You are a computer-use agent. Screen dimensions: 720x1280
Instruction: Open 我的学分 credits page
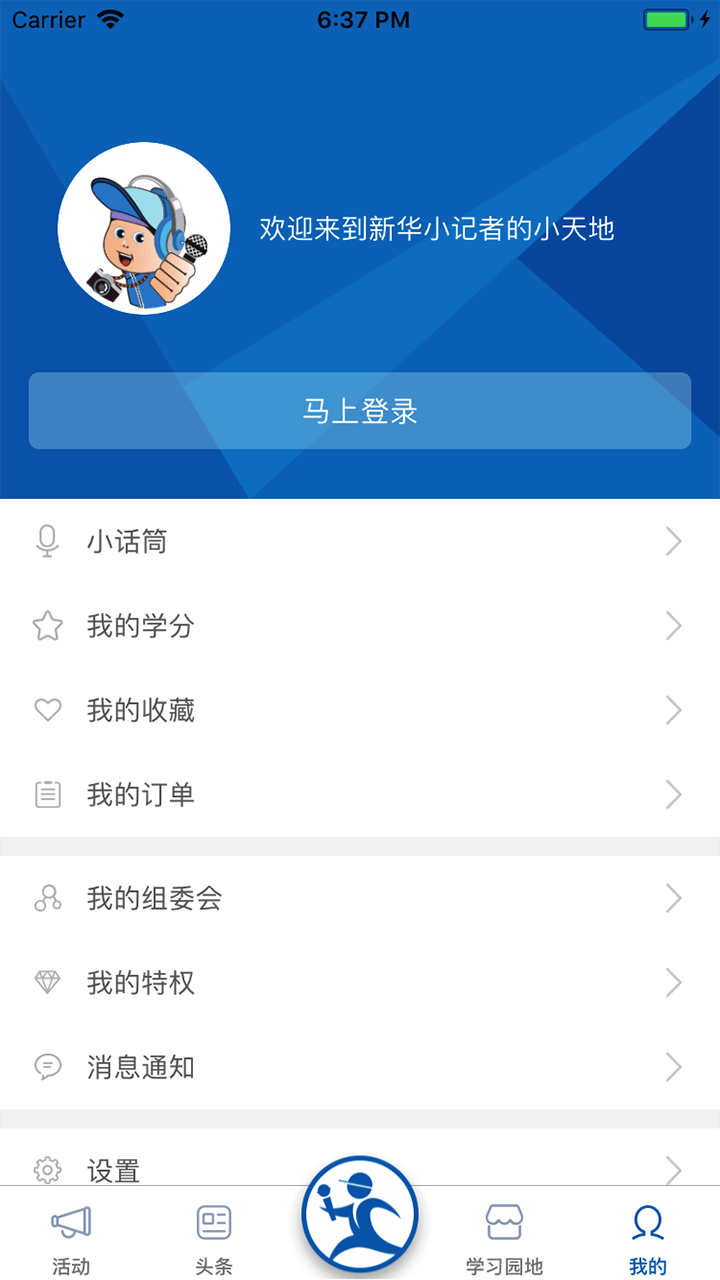tap(360, 626)
